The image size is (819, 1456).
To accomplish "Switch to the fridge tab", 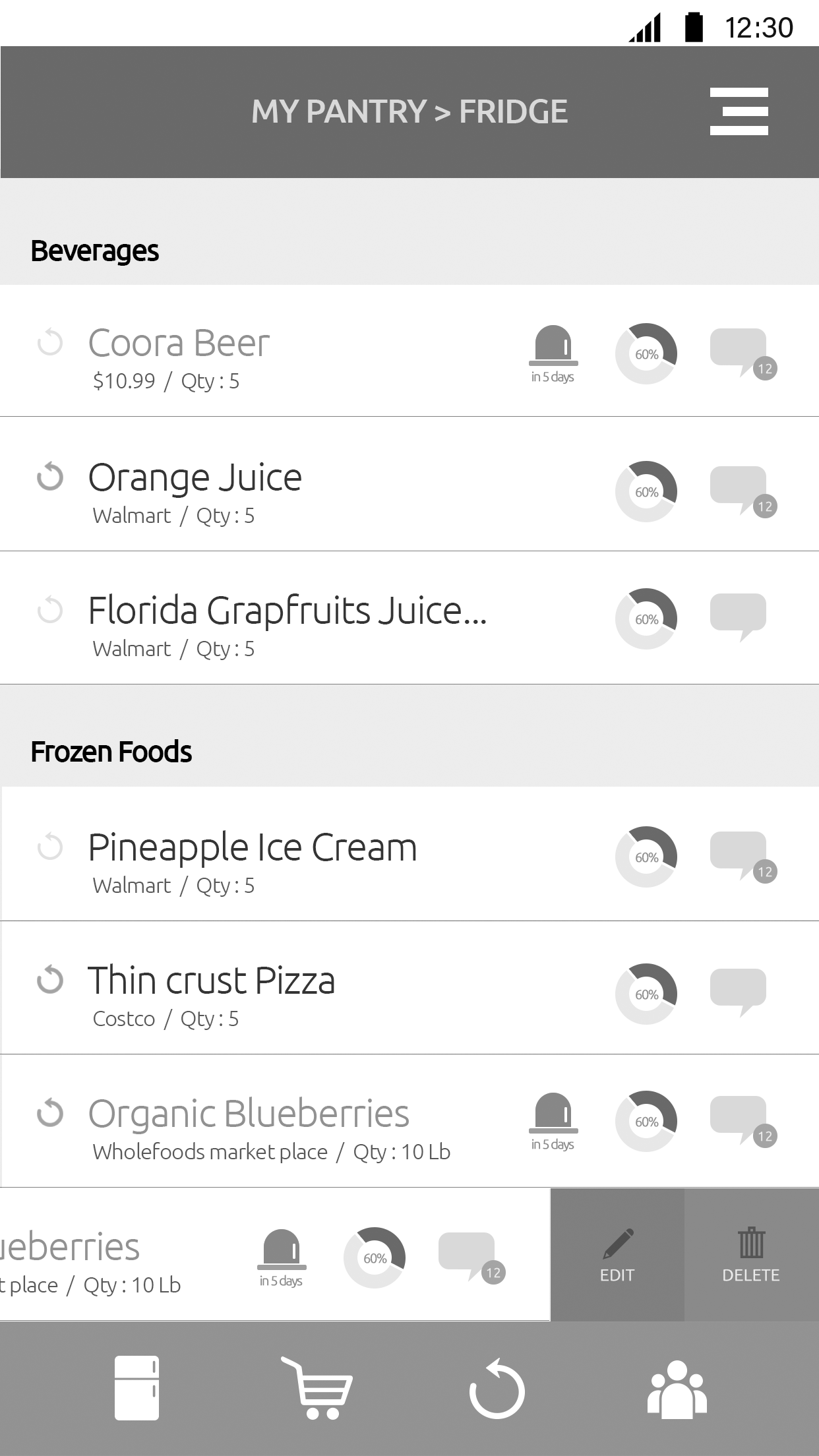I will pos(136,1387).
